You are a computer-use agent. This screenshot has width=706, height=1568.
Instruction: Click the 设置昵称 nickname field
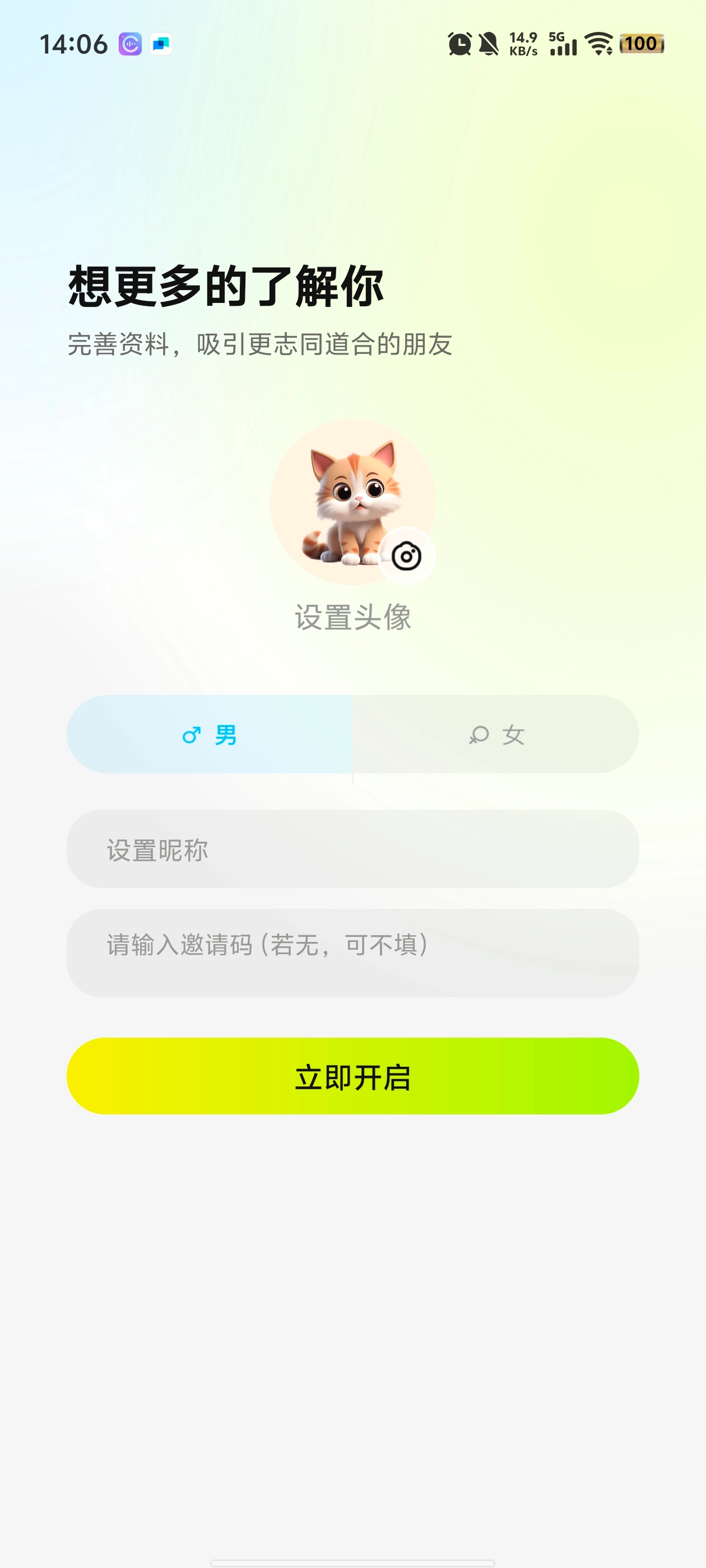coord(354,850)
